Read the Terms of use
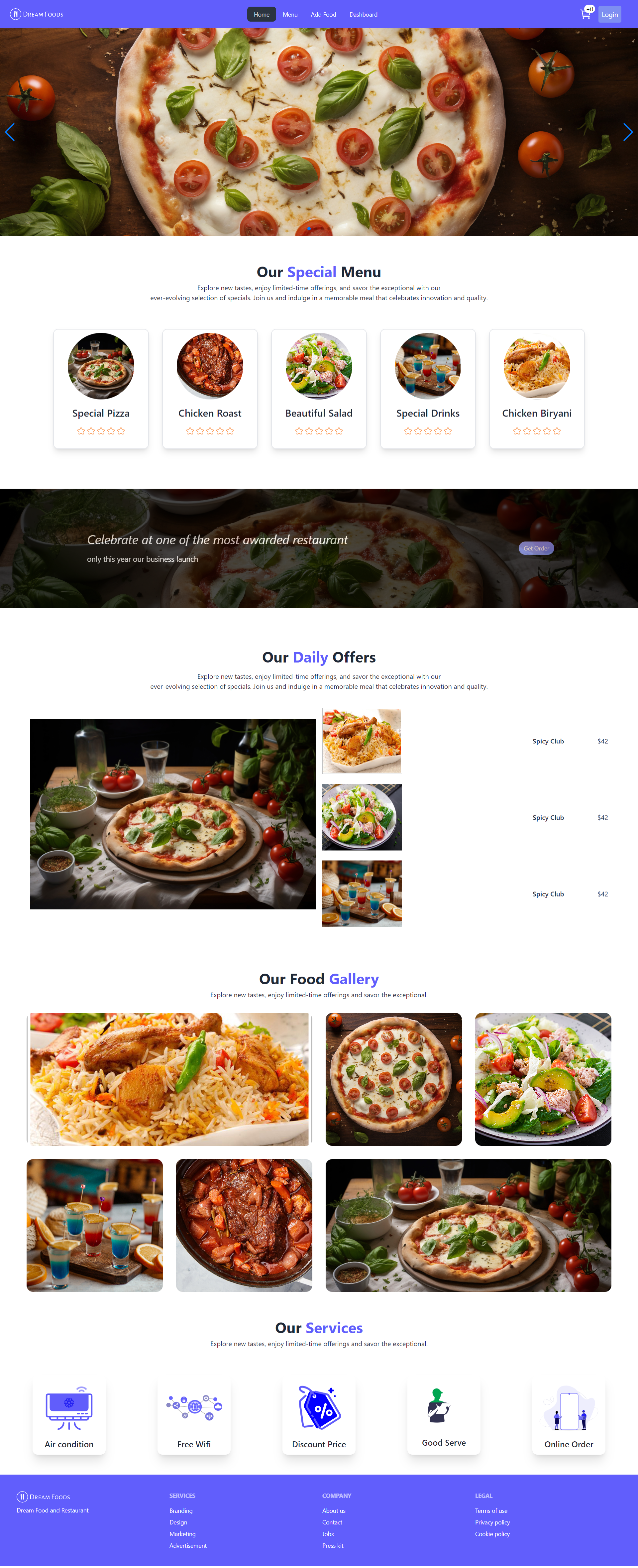 (x=491, y=1510)
